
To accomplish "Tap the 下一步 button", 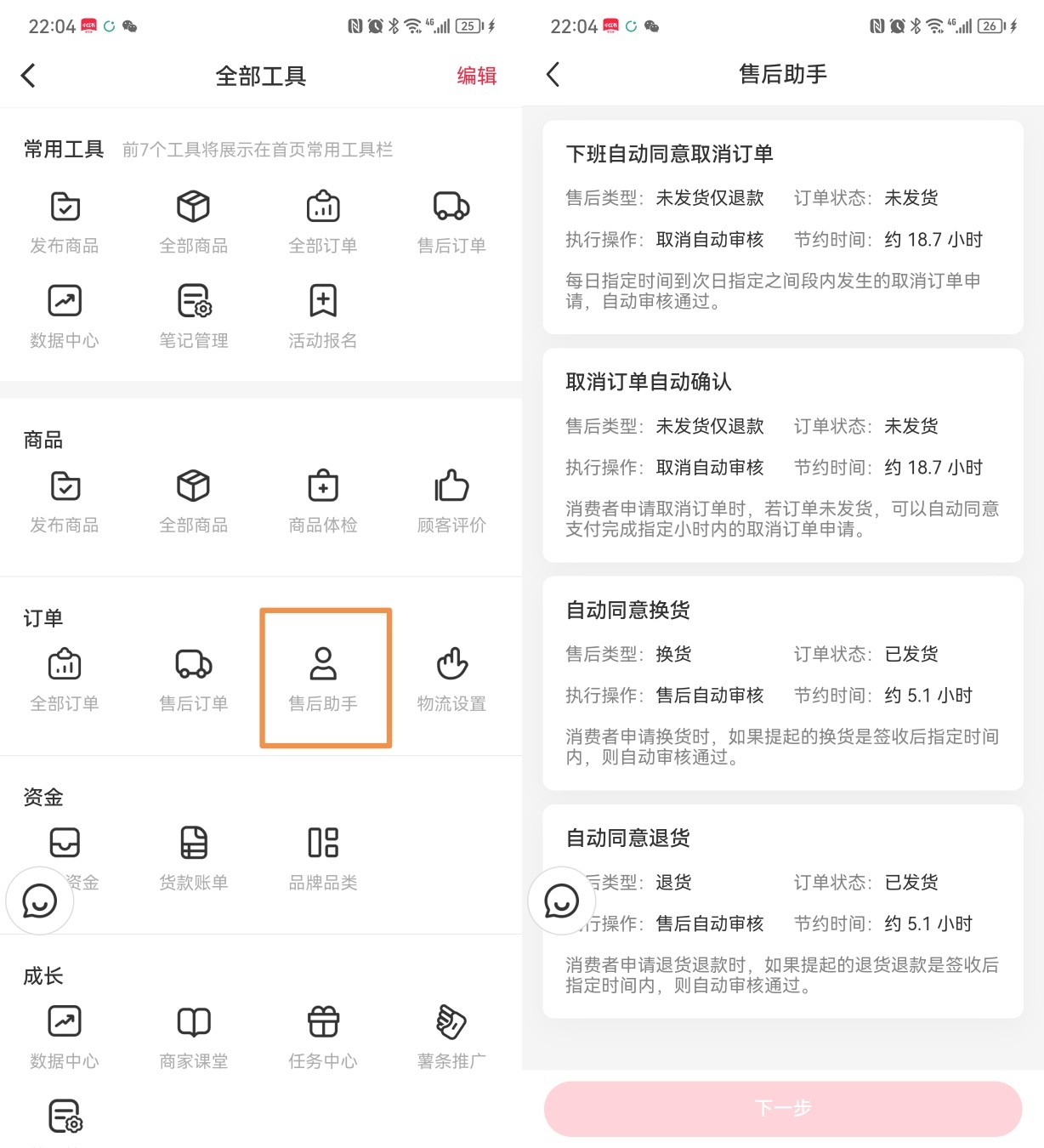I will [782, 1108].
